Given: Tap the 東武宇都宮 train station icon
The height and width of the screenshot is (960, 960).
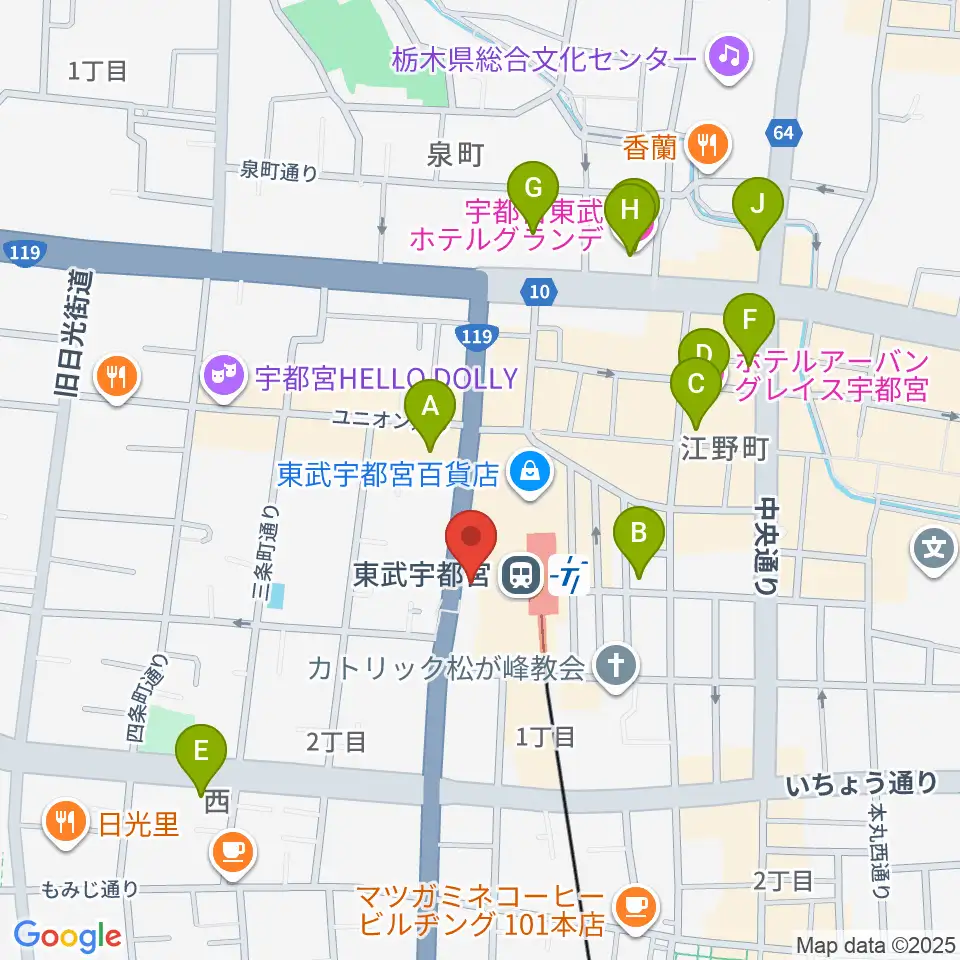Looking at the screenshot, I should coord(521,576).
